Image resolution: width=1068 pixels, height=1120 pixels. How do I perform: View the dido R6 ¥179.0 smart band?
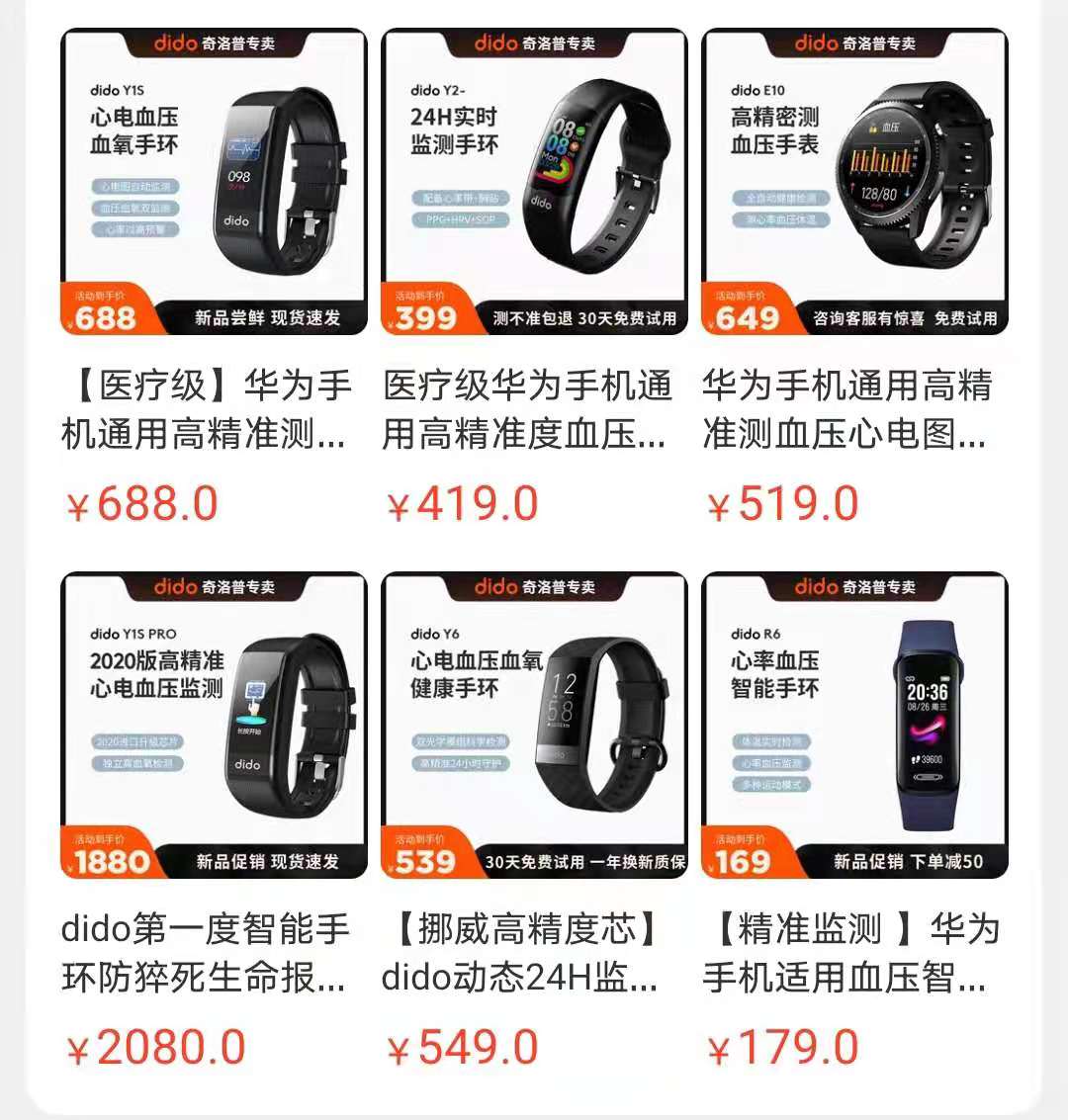(854, 726)
